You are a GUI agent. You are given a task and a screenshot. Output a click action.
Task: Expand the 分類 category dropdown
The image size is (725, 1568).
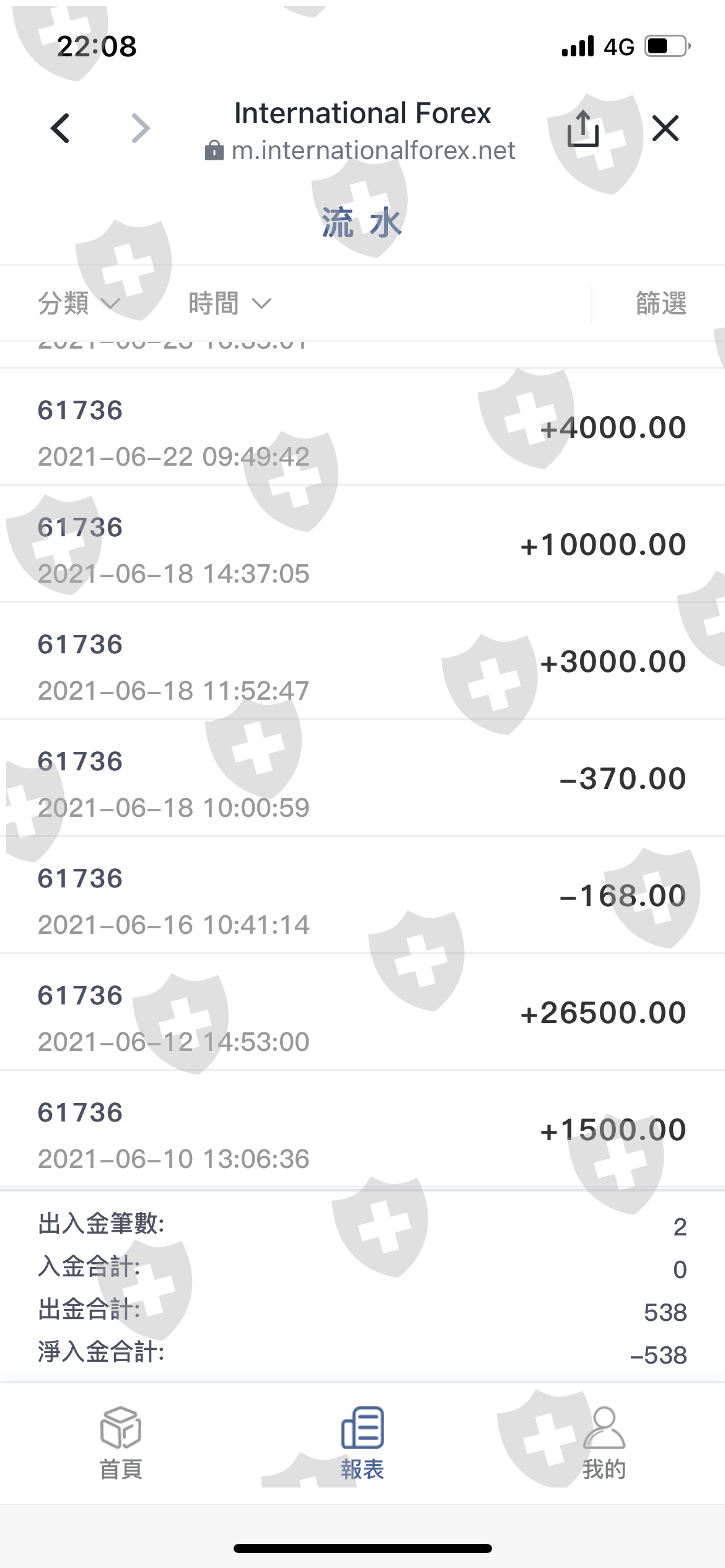79,303
